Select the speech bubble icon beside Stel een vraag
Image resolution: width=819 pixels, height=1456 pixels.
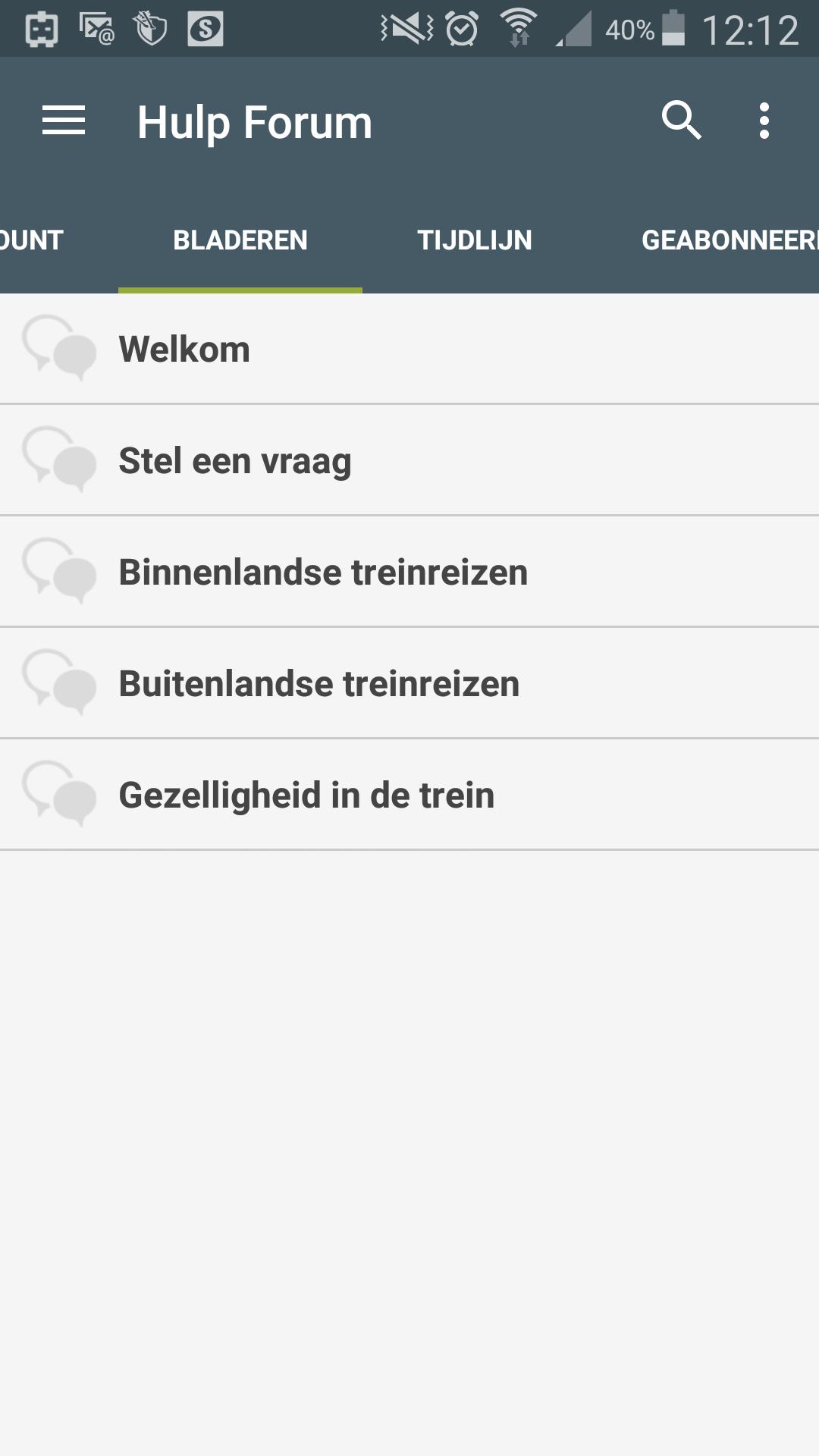click(x=61, y=460)
